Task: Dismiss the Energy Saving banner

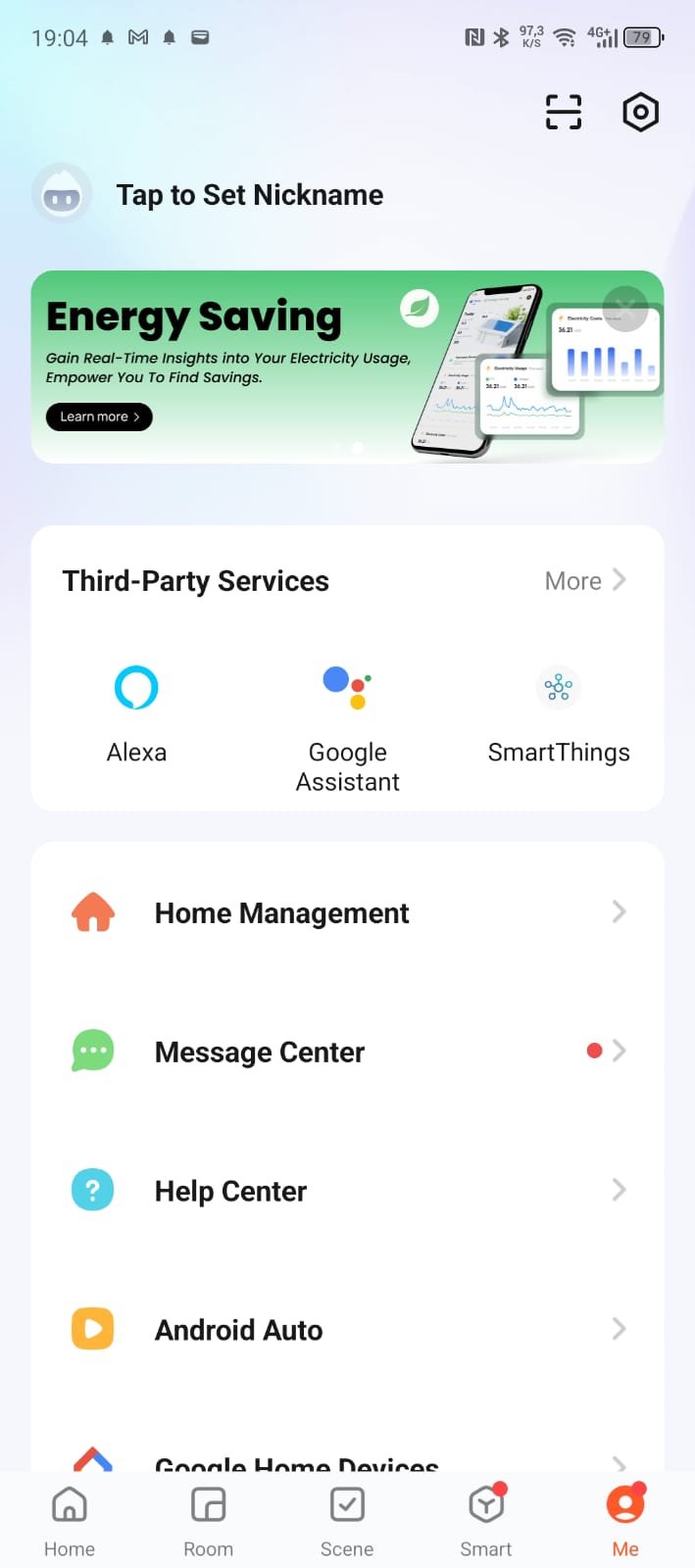Action: pos(625,309)
